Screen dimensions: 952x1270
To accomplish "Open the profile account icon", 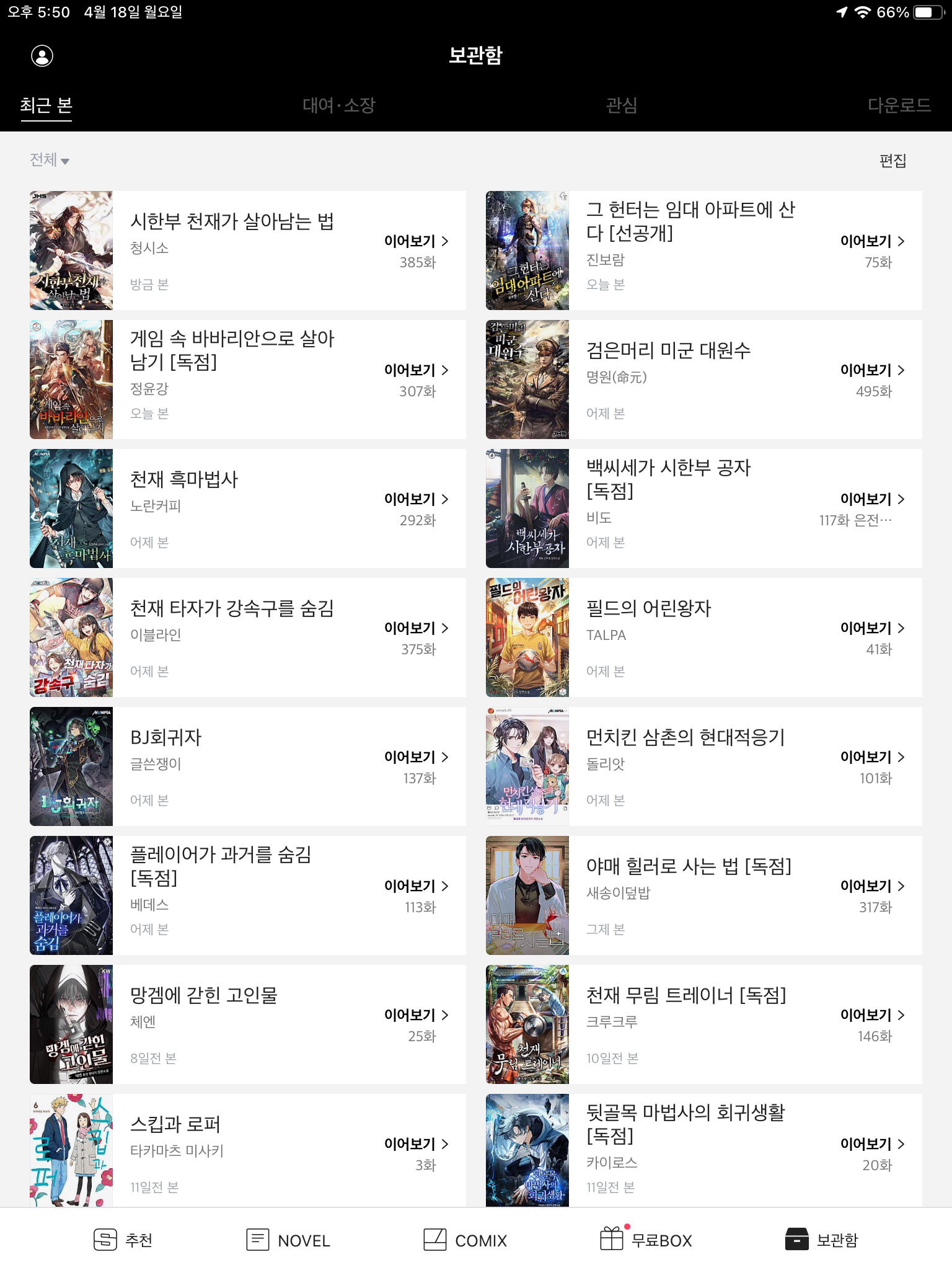I will [42, 56].
